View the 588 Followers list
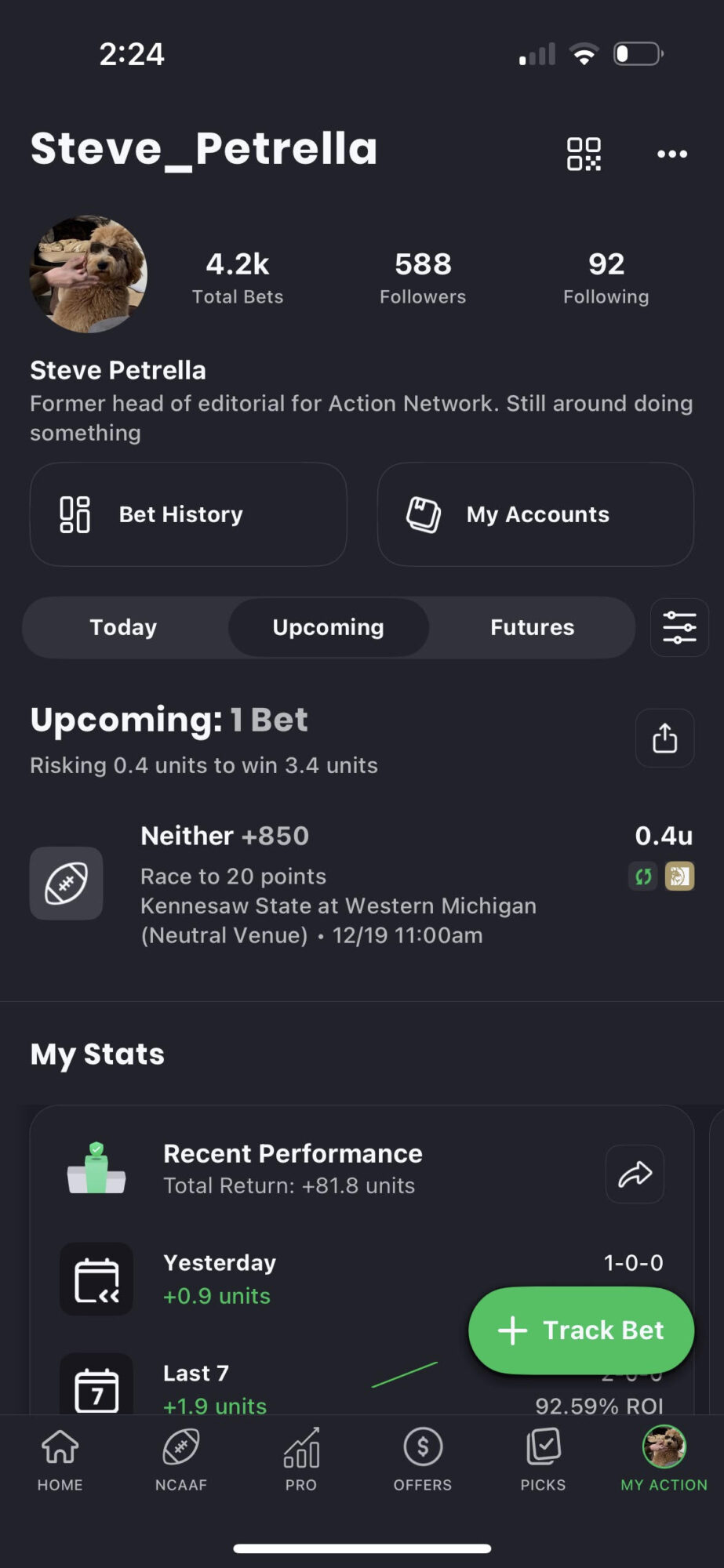Viewport: 724px width, 1568px height. (422, 277)
